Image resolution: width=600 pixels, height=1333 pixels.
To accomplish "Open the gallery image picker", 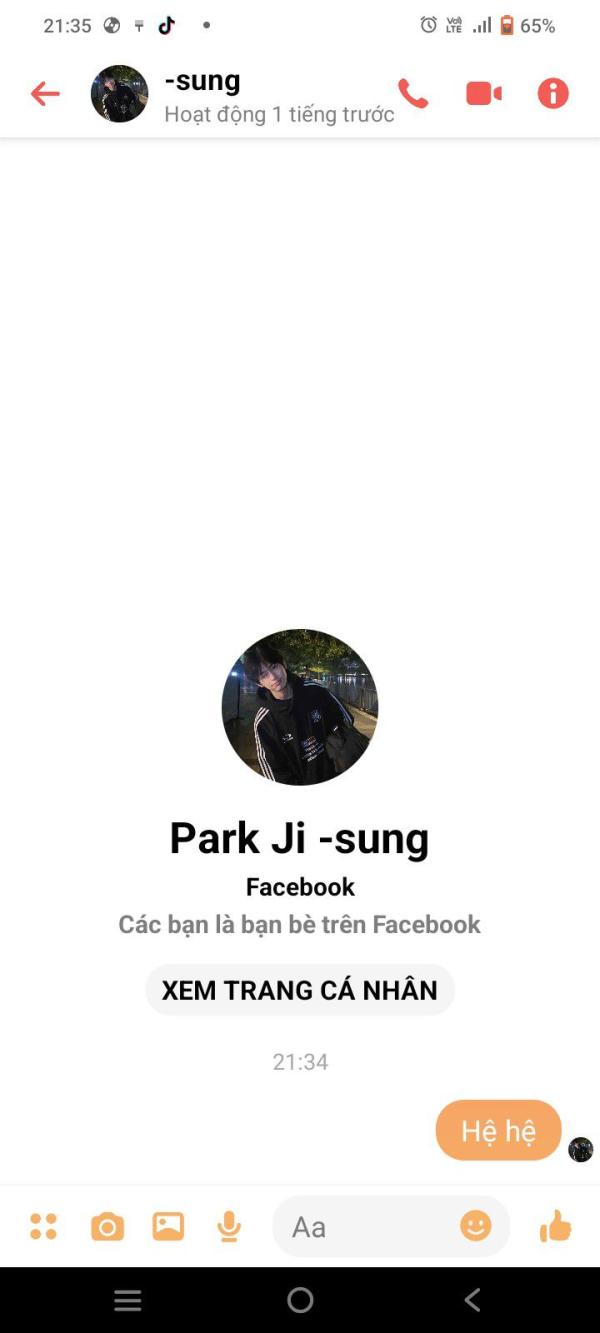I will pos(168,1226).
